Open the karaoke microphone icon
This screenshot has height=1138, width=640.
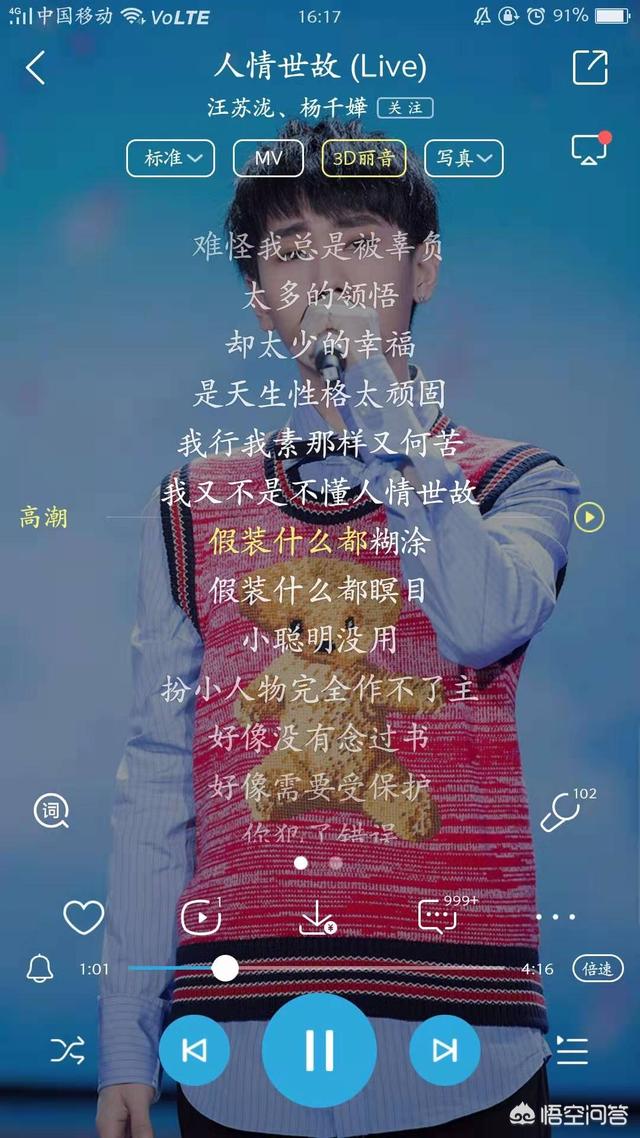[x=562, y=811]
